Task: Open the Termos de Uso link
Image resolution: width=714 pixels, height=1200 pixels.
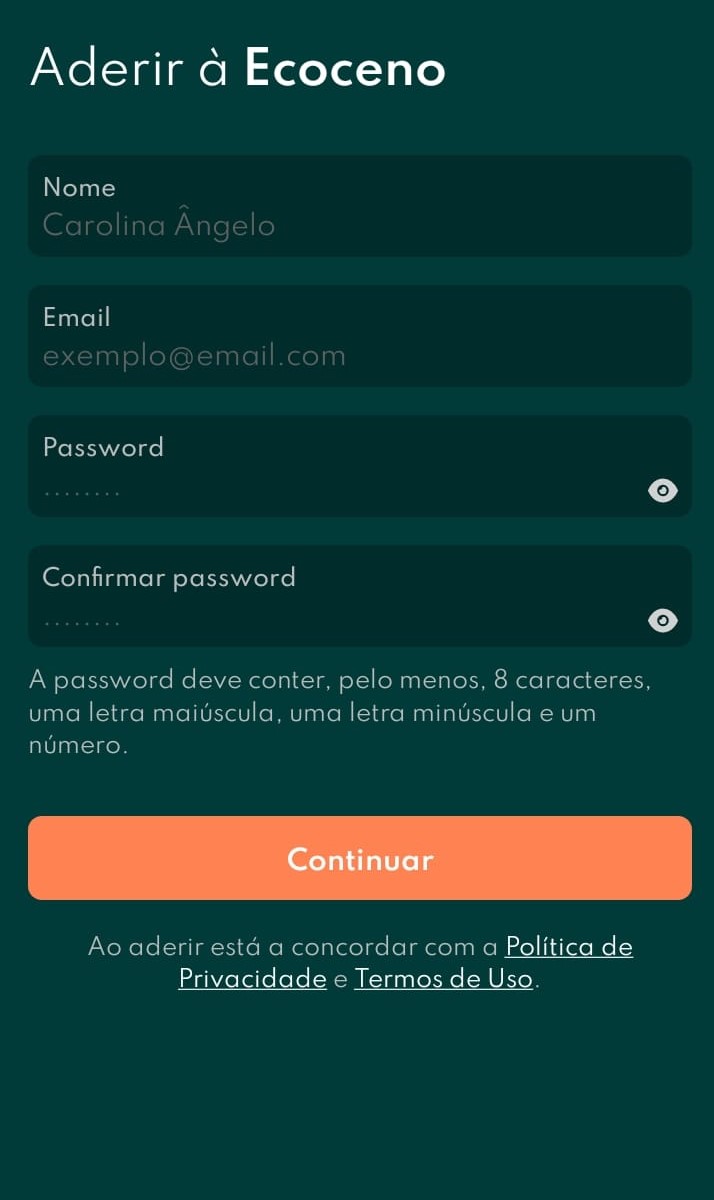Action: coord(443,978)
